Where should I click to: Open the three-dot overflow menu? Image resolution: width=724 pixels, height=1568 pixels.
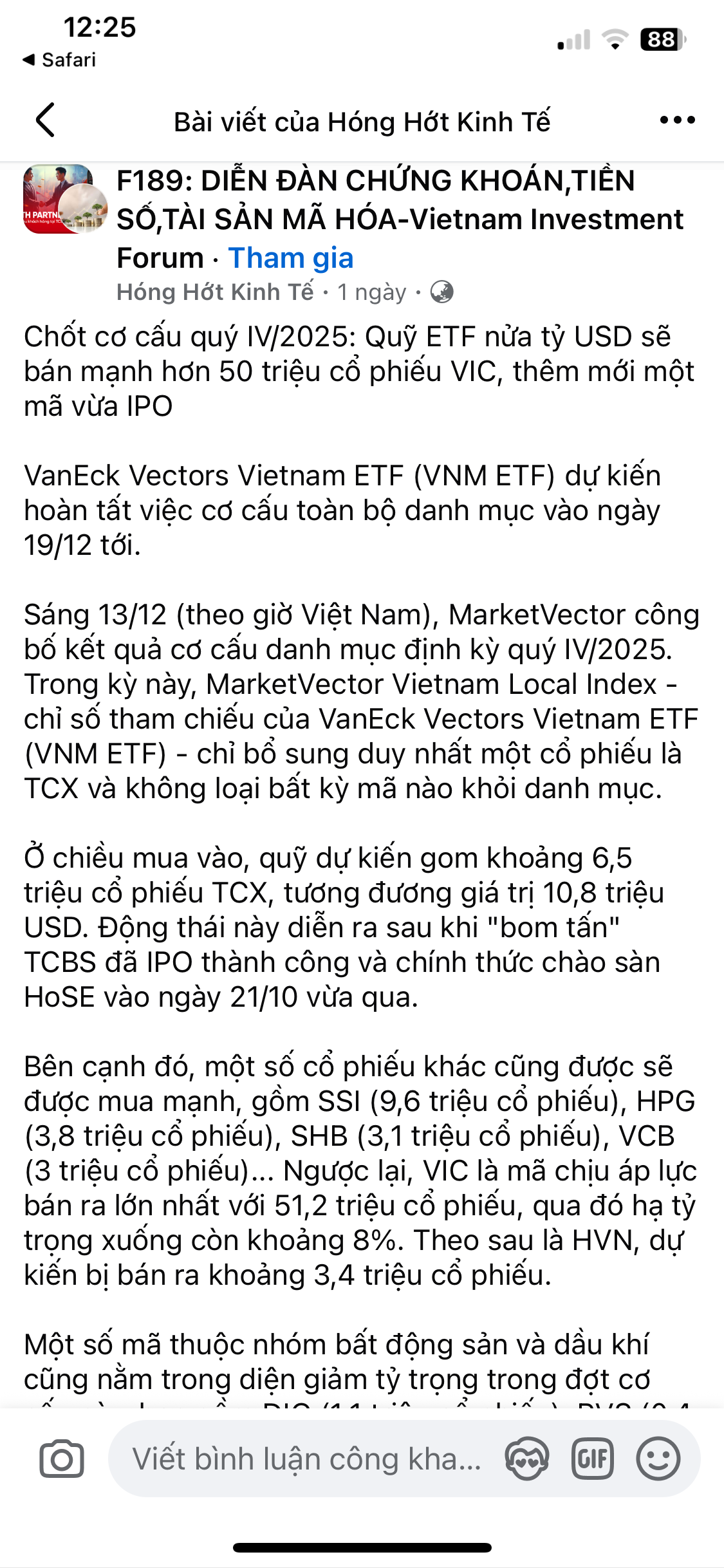(677, 120)
